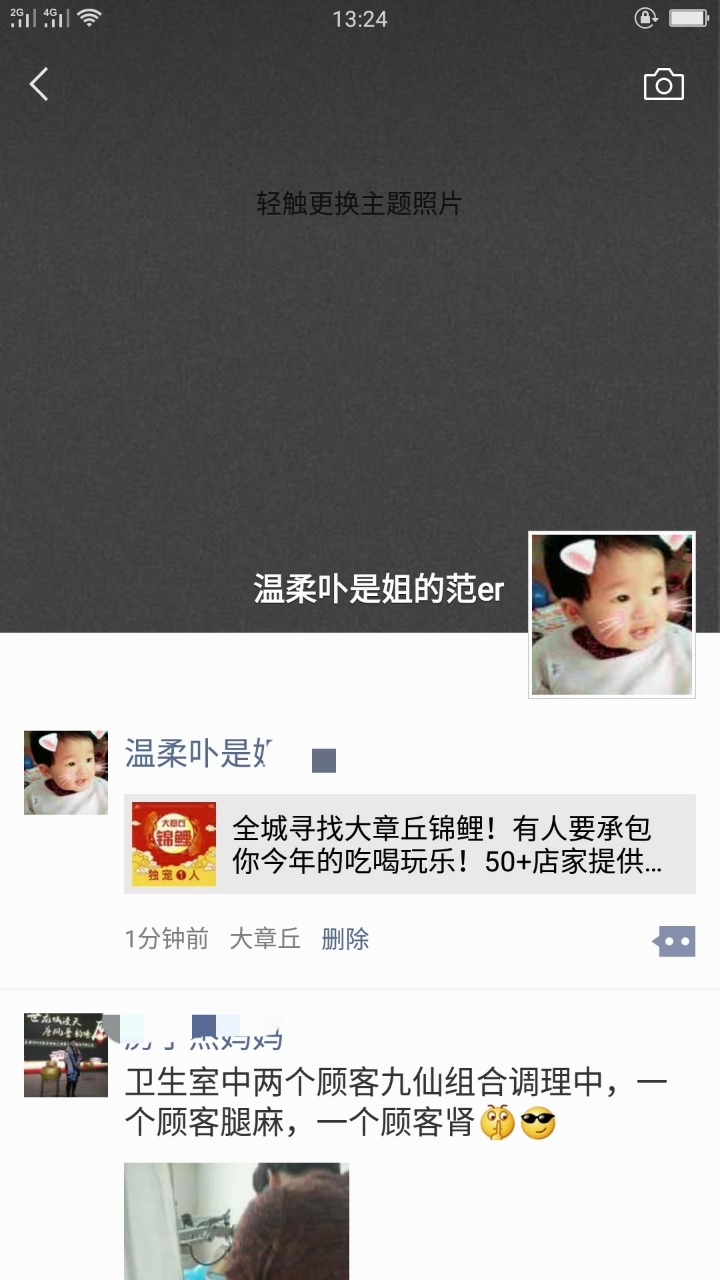Go back with the top-left arrow
720x1280 pixels.
(x=39, y=85)
